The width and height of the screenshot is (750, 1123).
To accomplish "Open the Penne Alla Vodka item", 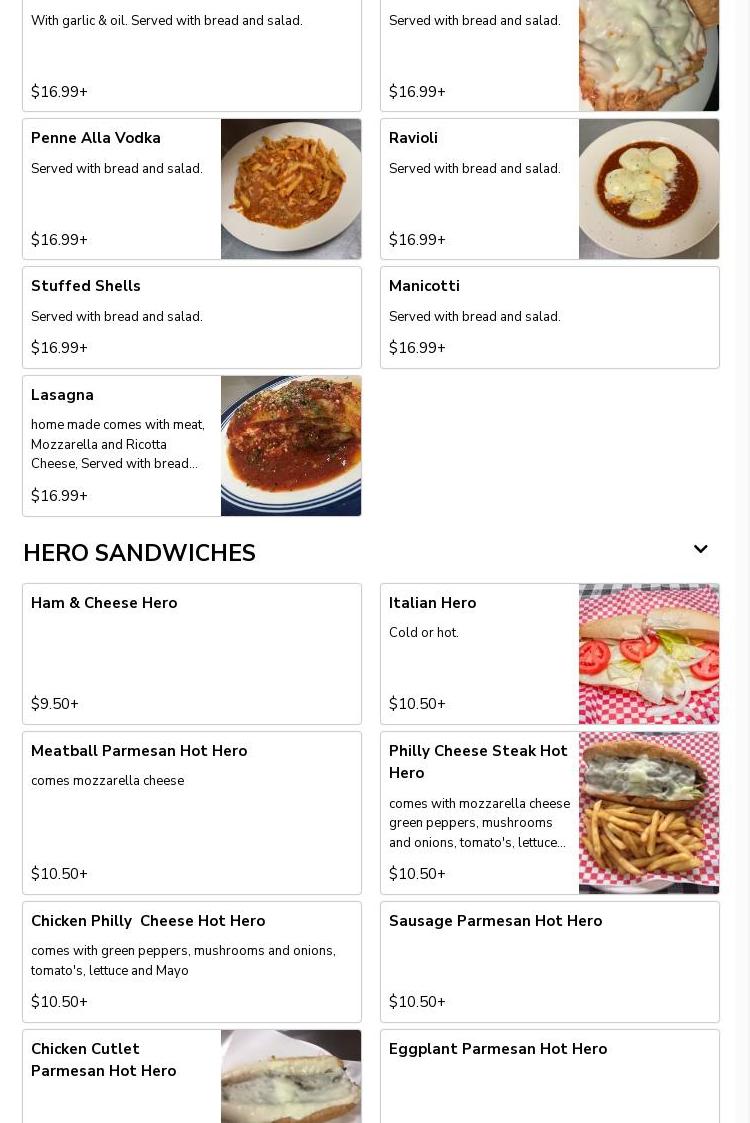I will coord(192,189).
